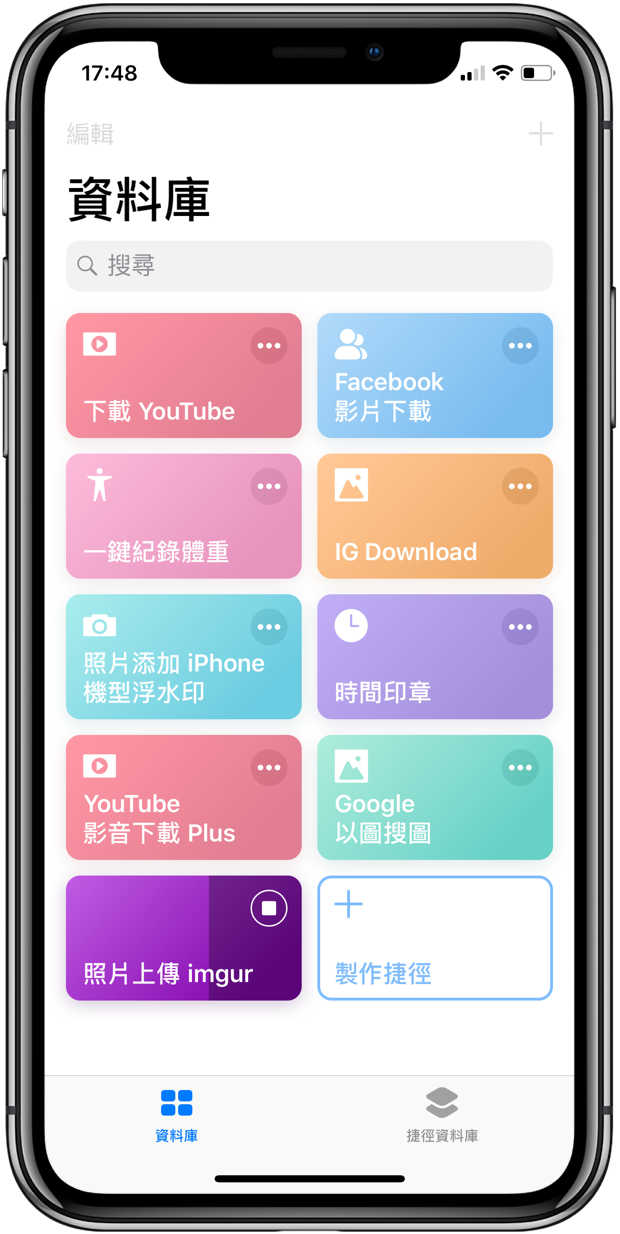Tap 編輯 to edit the library
620x1234 pixels.
(90, 134)
